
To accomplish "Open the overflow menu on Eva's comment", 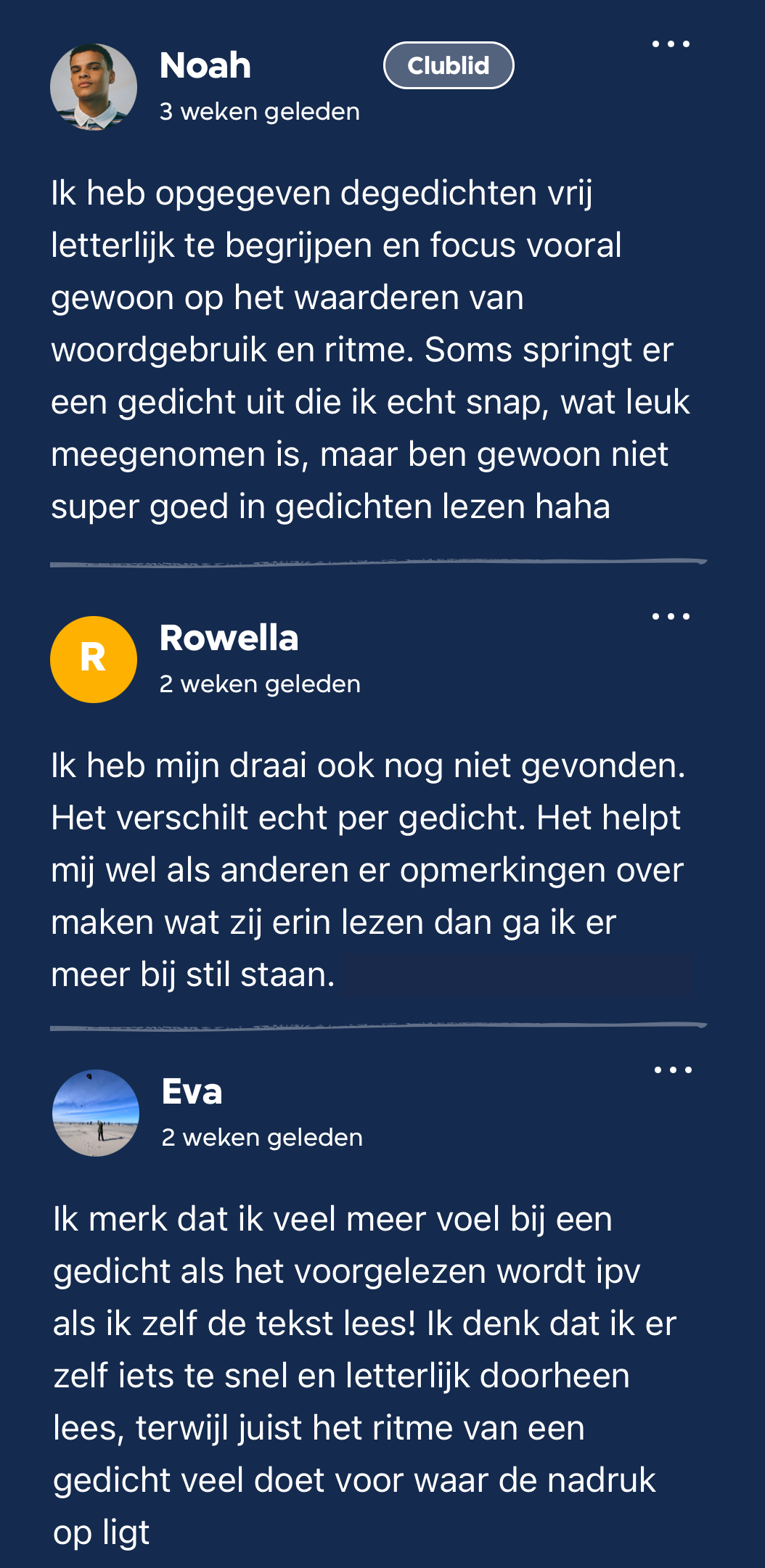I will pyautogui.click(x=673, y=1070).
